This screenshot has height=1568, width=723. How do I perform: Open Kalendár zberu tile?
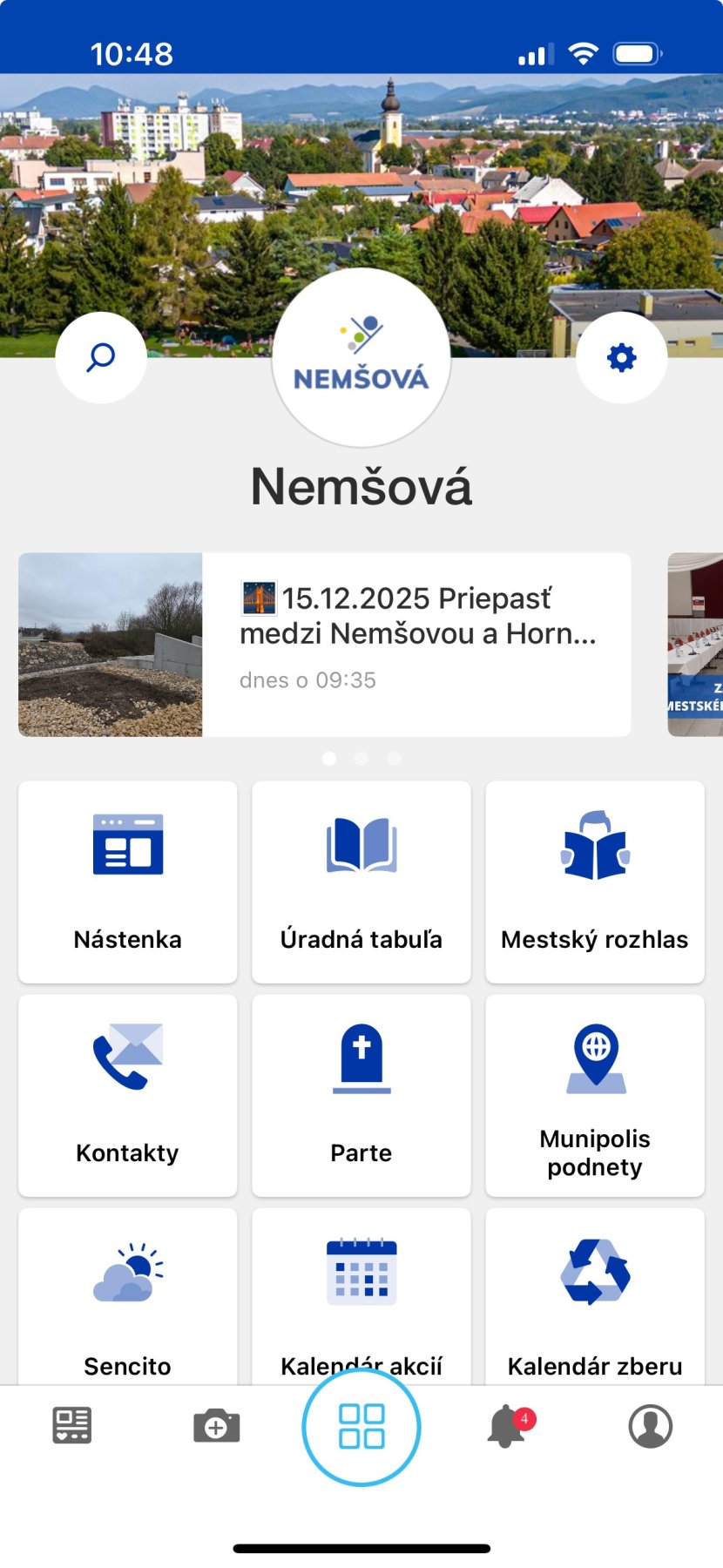click(595, 1298)
